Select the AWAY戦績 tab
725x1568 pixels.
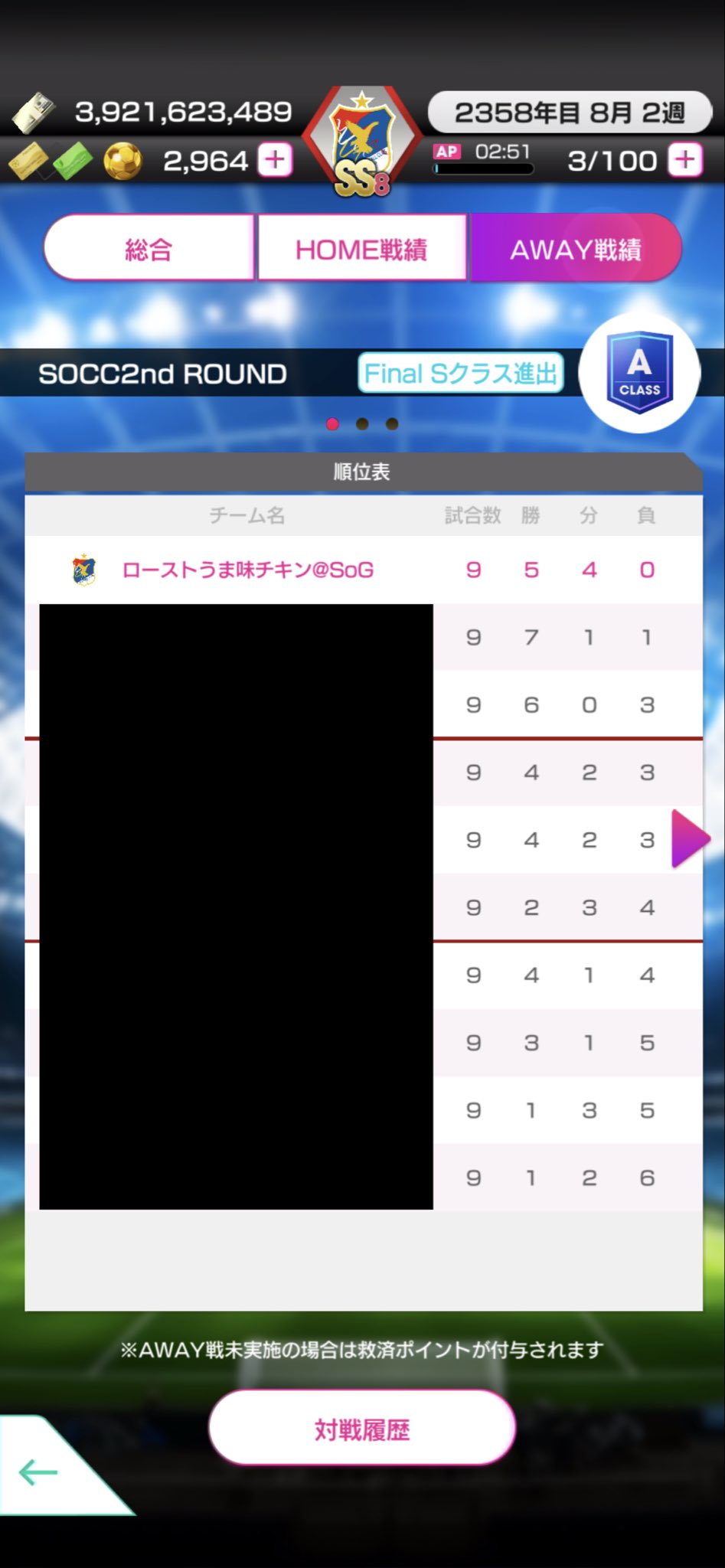[x=575, y=249]
